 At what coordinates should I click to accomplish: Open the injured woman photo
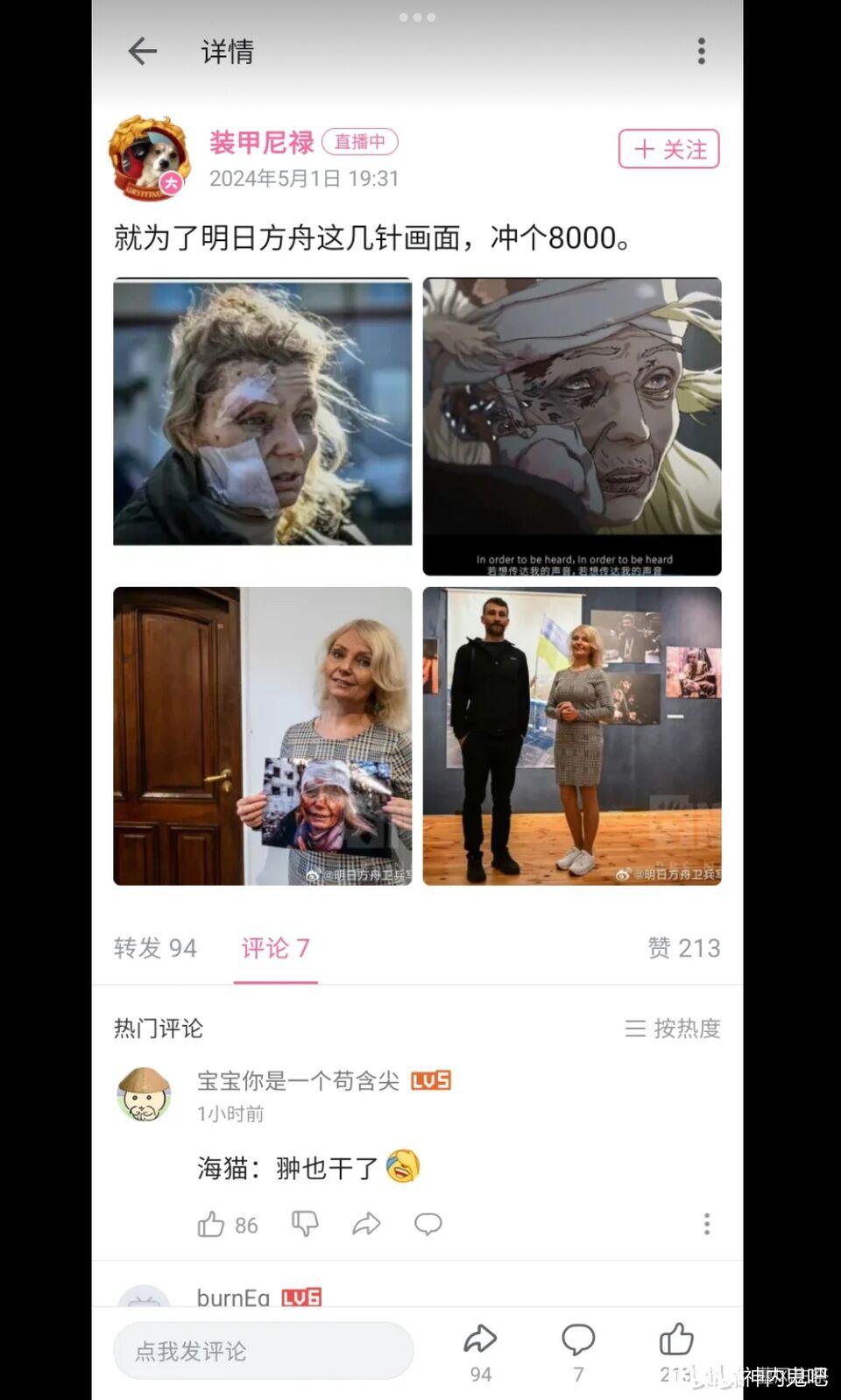(262, 412)
